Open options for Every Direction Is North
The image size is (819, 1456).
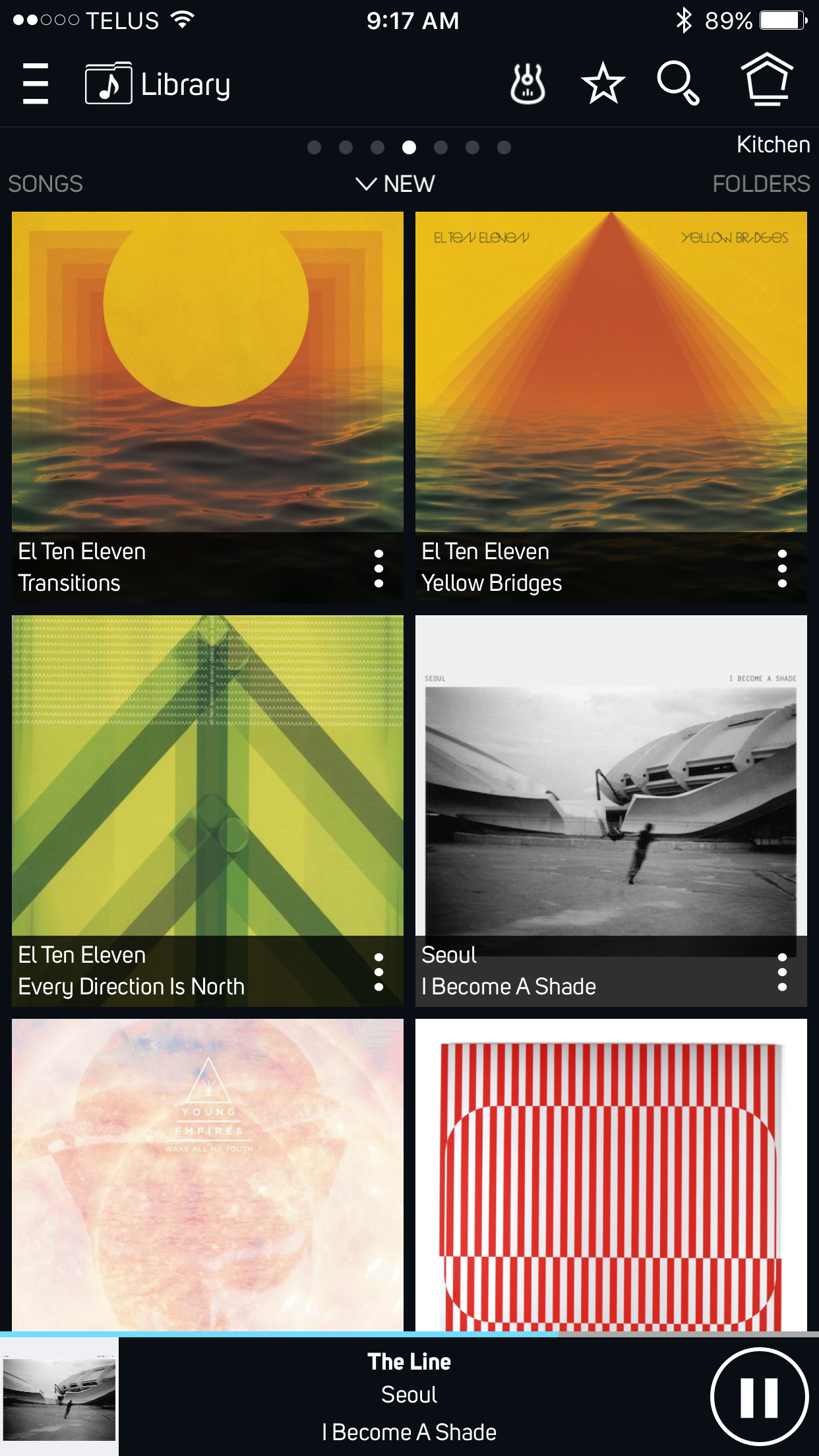tap(379, 972)
